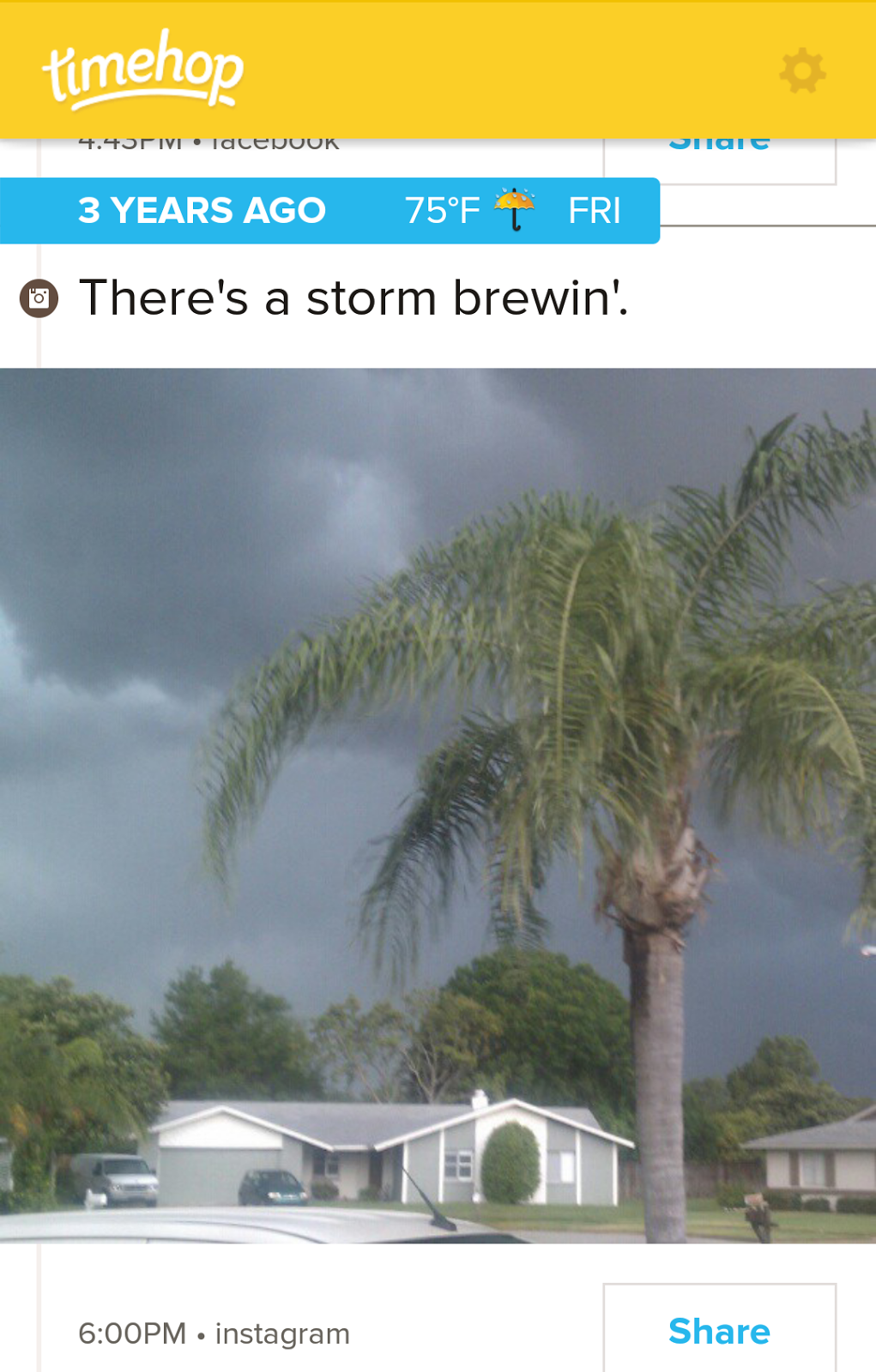Screen dimensions: 876x1372
Task: Share the Facebook post from 4:43PM
Action: click(x=719, y=159)
